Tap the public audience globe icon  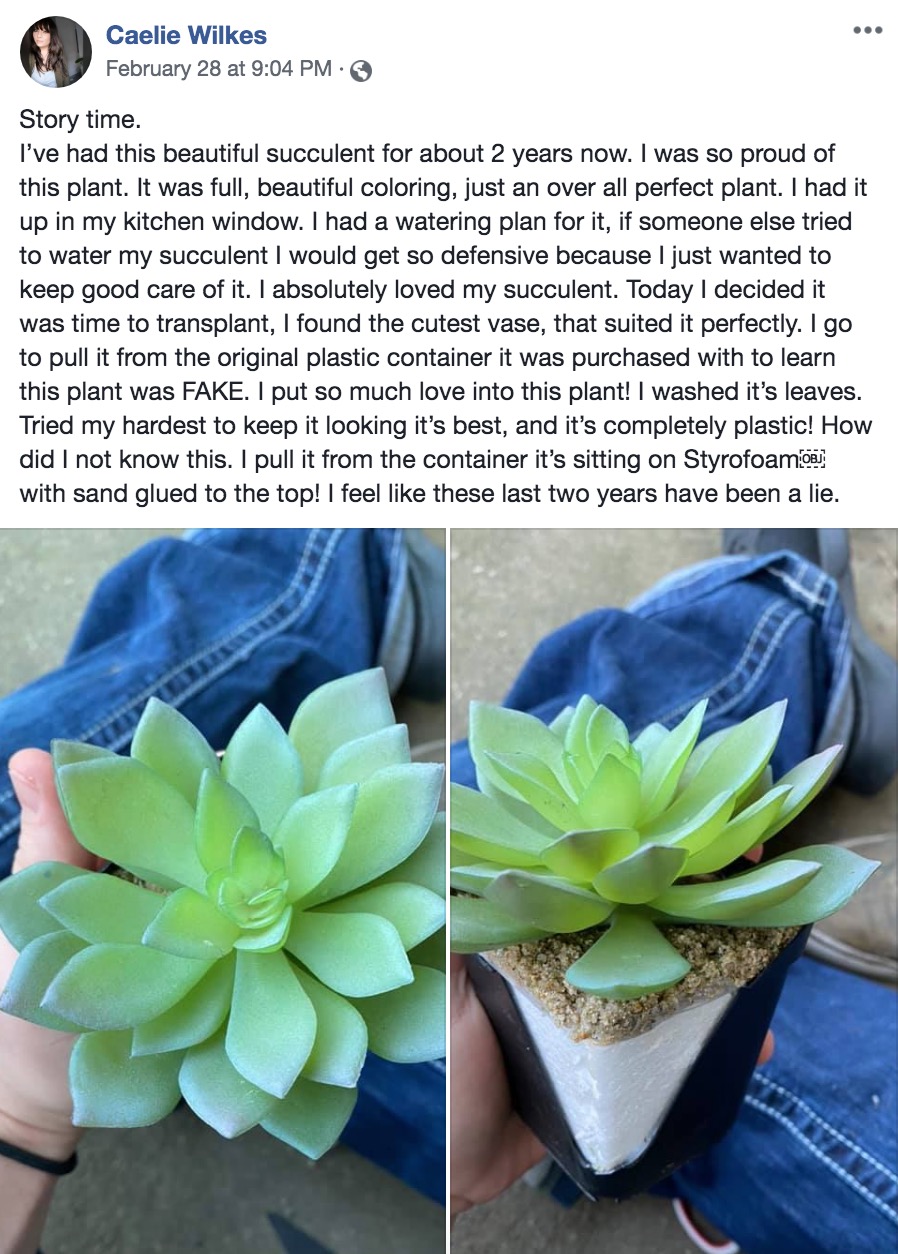pos(362,70)
